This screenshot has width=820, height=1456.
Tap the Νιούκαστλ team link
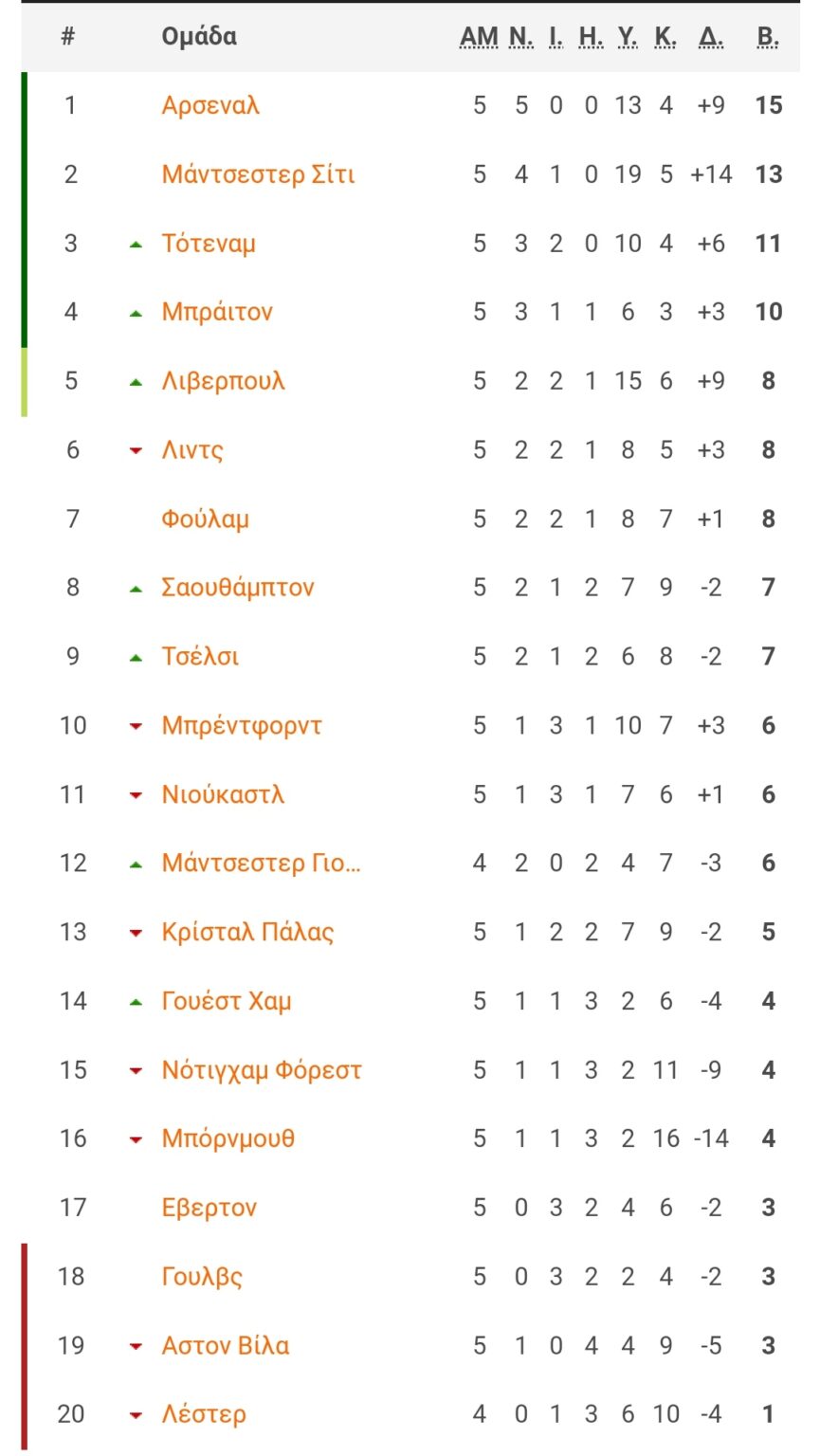point(223,794)
